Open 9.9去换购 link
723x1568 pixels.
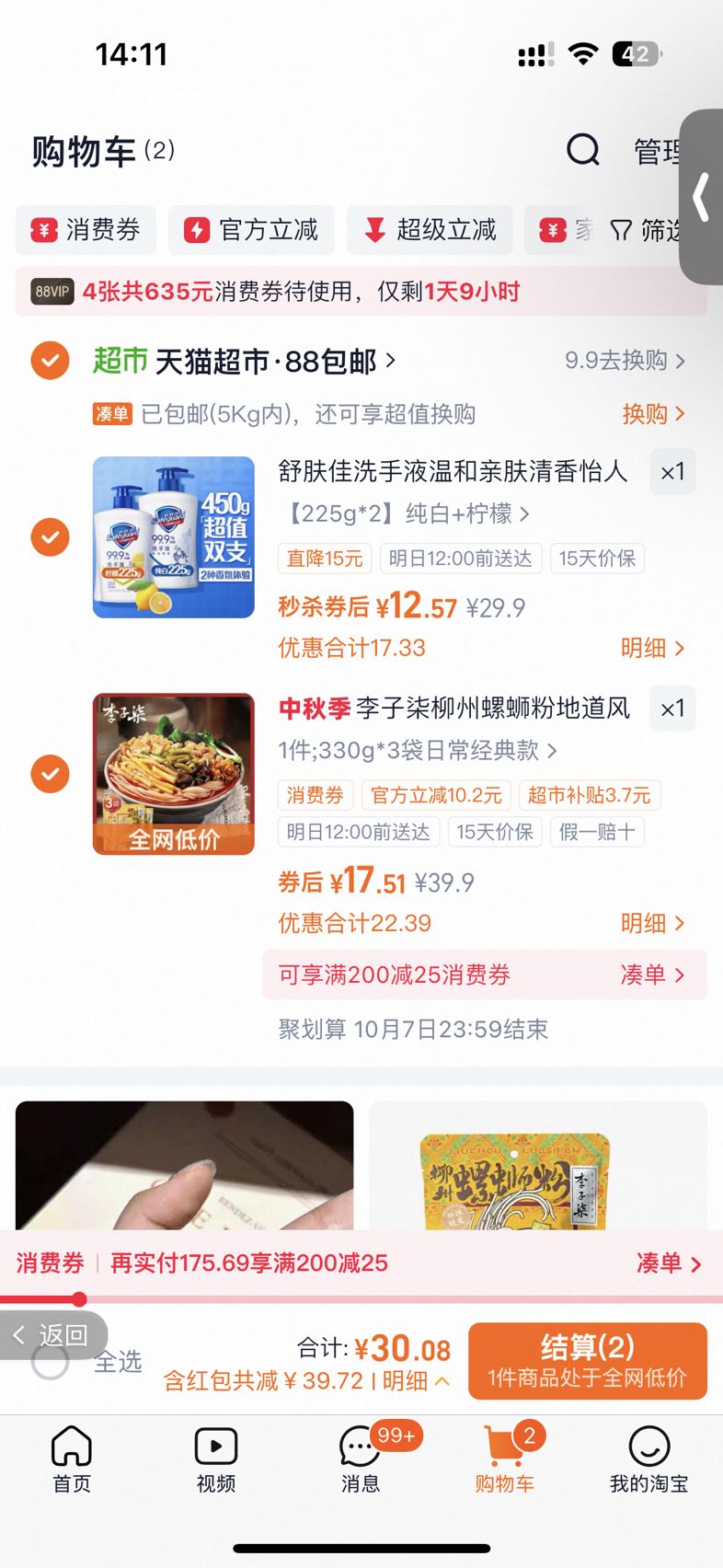tap(625, 361)
